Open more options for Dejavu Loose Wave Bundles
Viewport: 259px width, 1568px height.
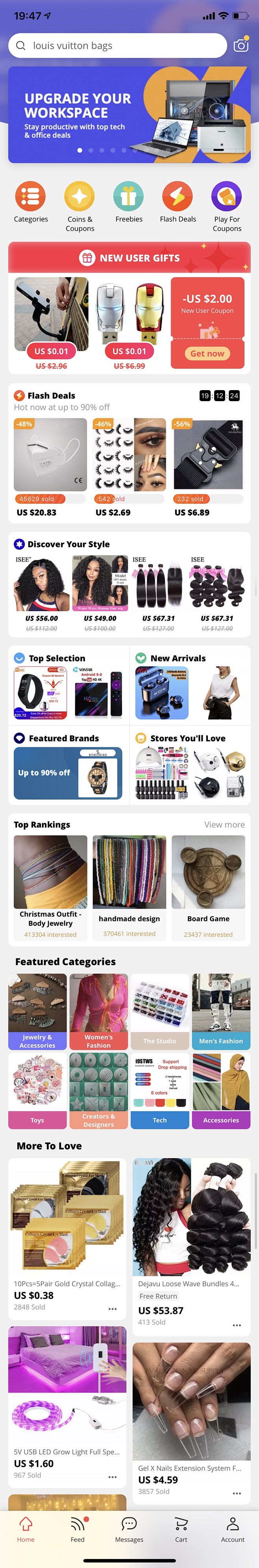(x=237, y=1325)
